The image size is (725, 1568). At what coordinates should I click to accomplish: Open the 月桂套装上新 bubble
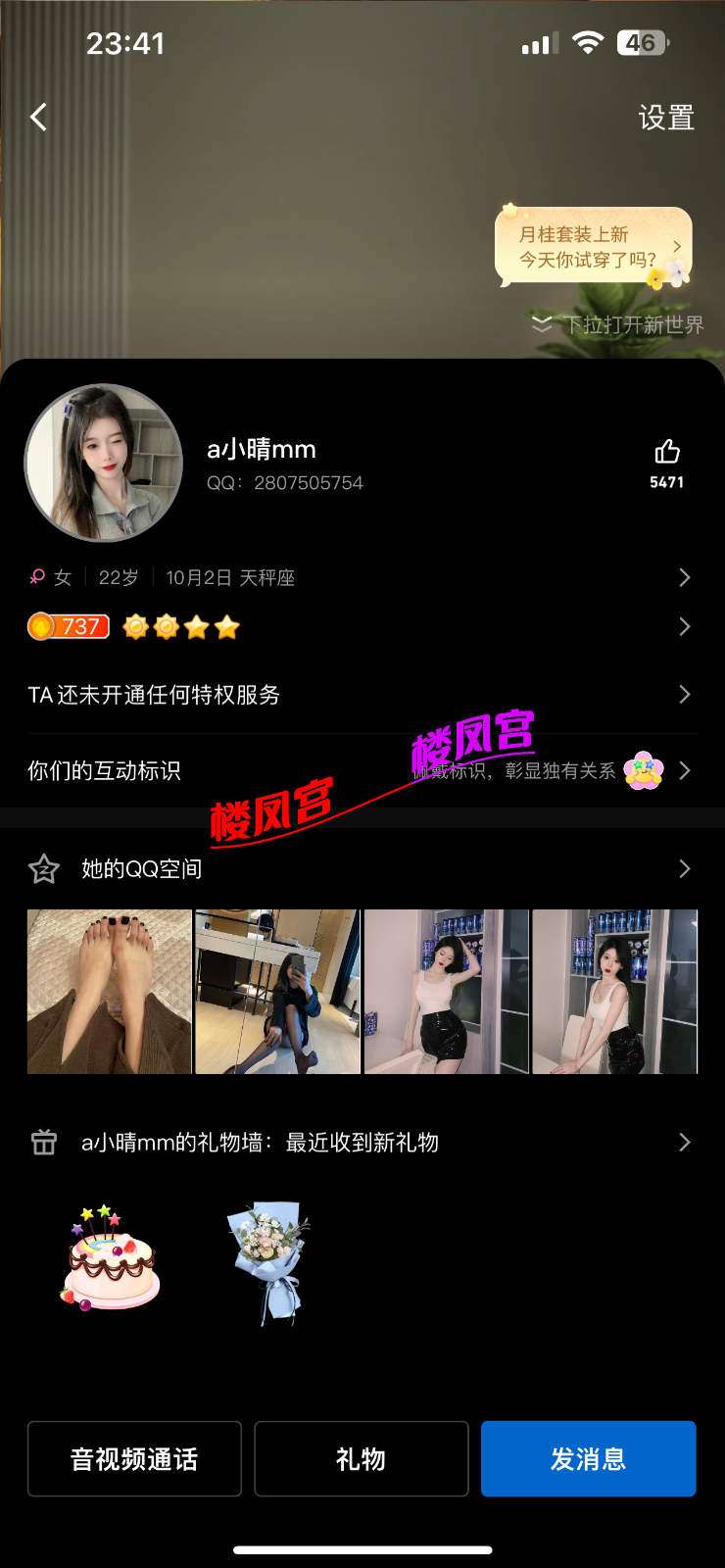point(593,247)
